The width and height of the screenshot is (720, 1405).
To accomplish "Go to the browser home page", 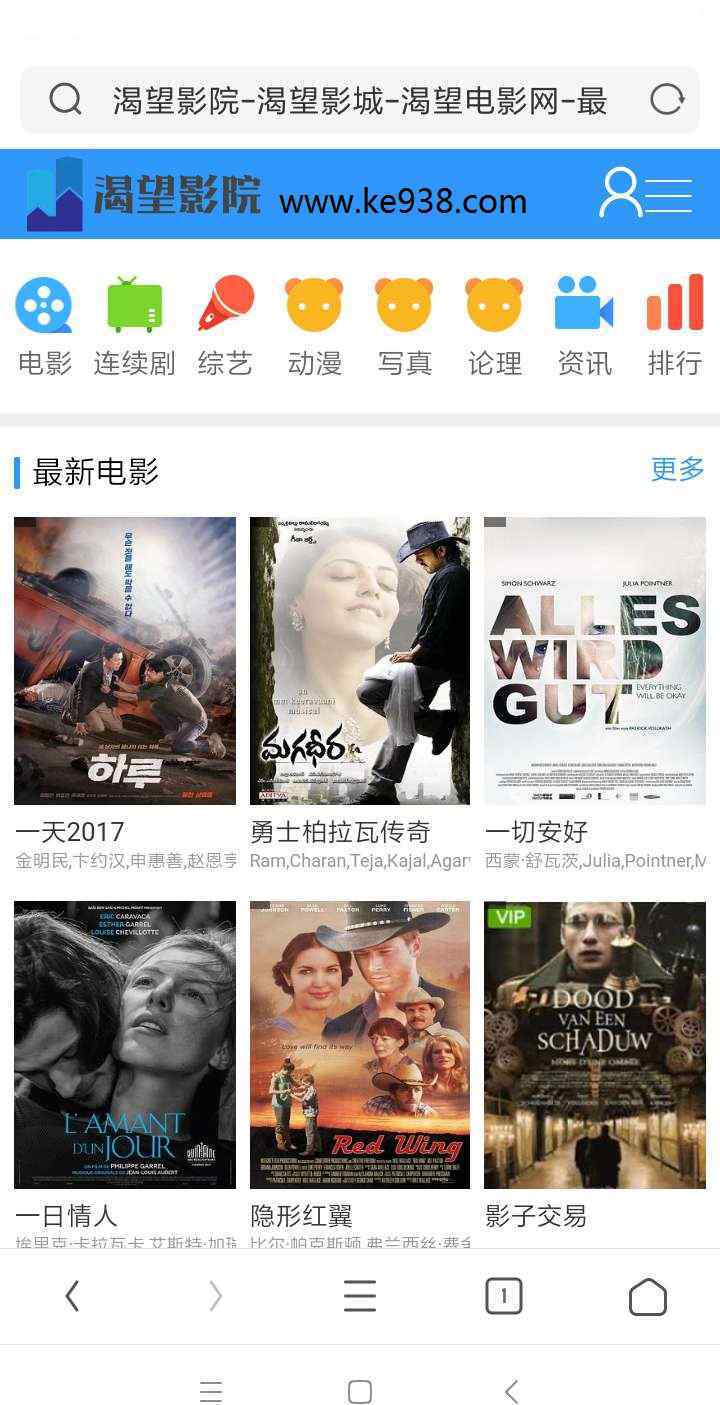I will tap(648, 1297).
